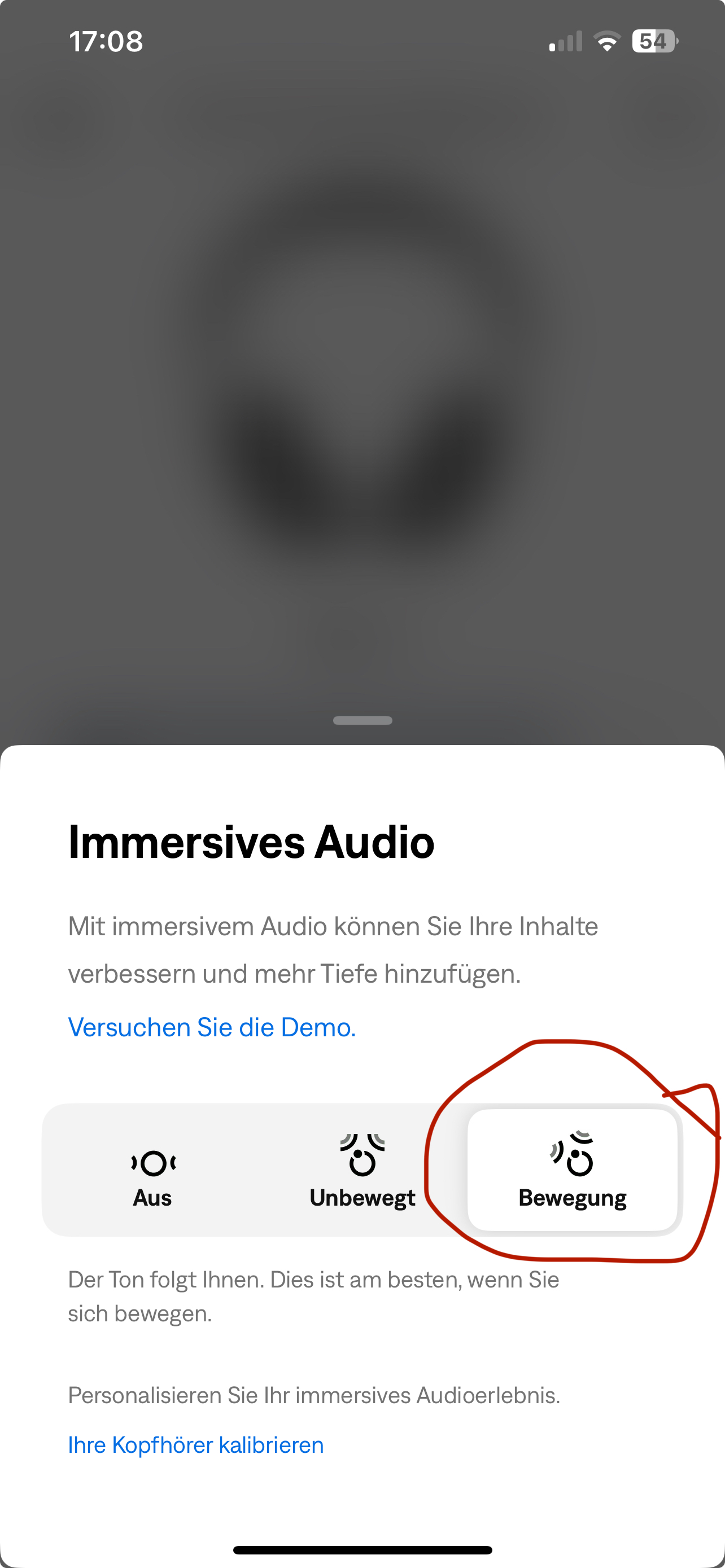The width and height of the screenshot is (725, 1568).
Task: Select the Aus audio mode
Action: tap(152, 1170)
